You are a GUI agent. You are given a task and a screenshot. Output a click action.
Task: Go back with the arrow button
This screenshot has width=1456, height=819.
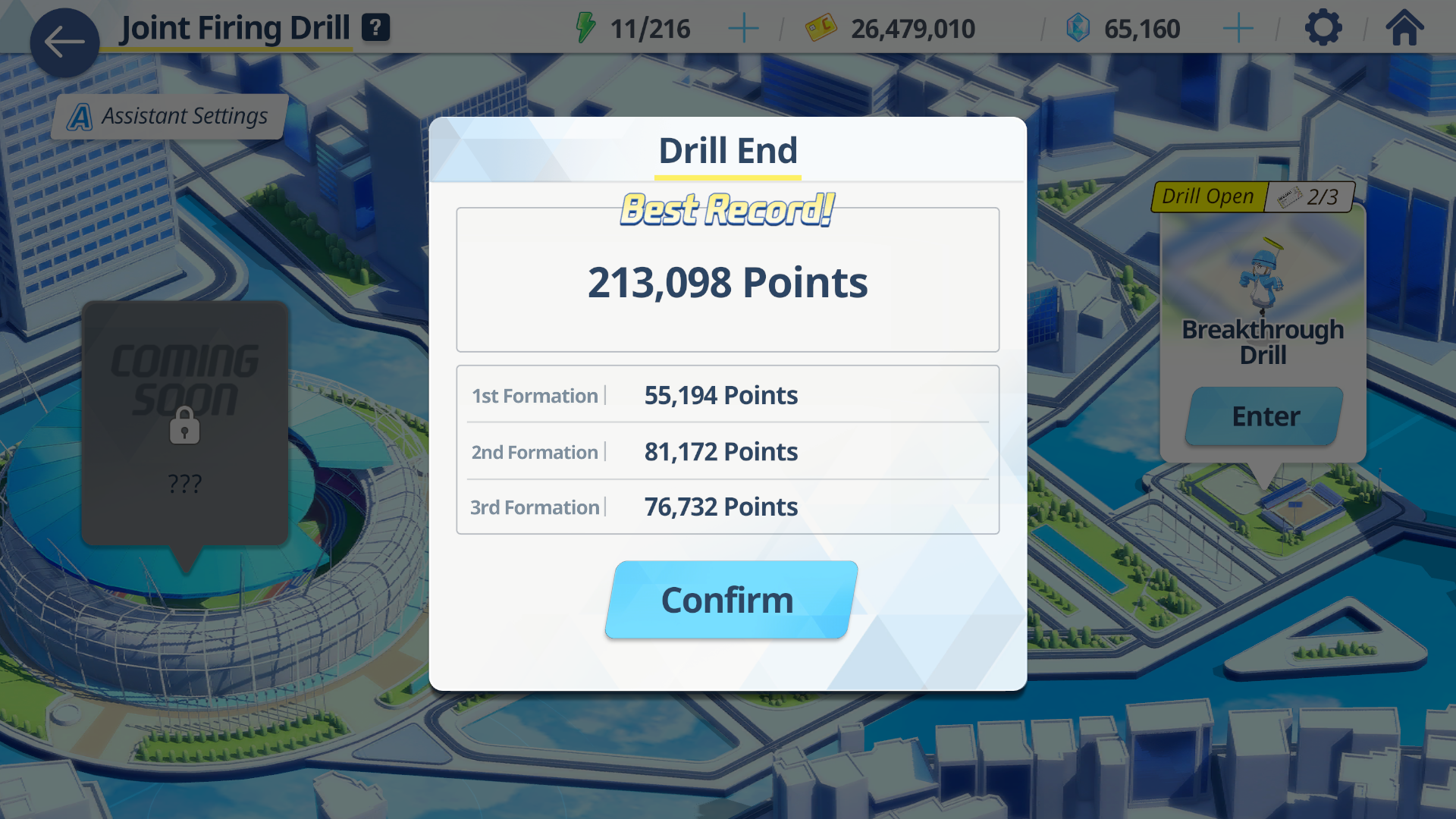(64, 42)
